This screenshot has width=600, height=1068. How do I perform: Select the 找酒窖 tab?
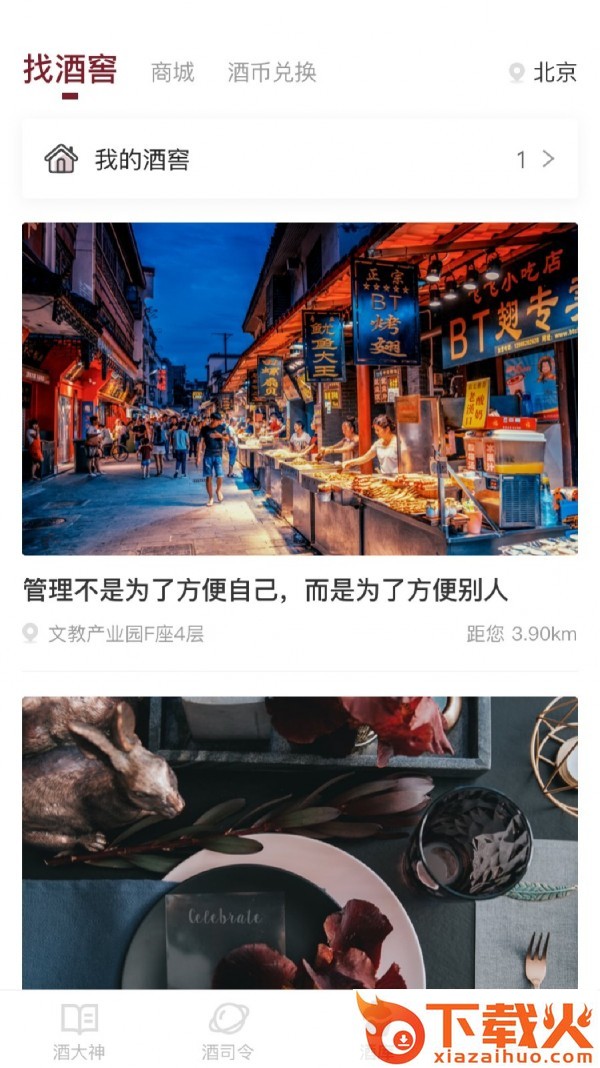(x=70, y=71)
